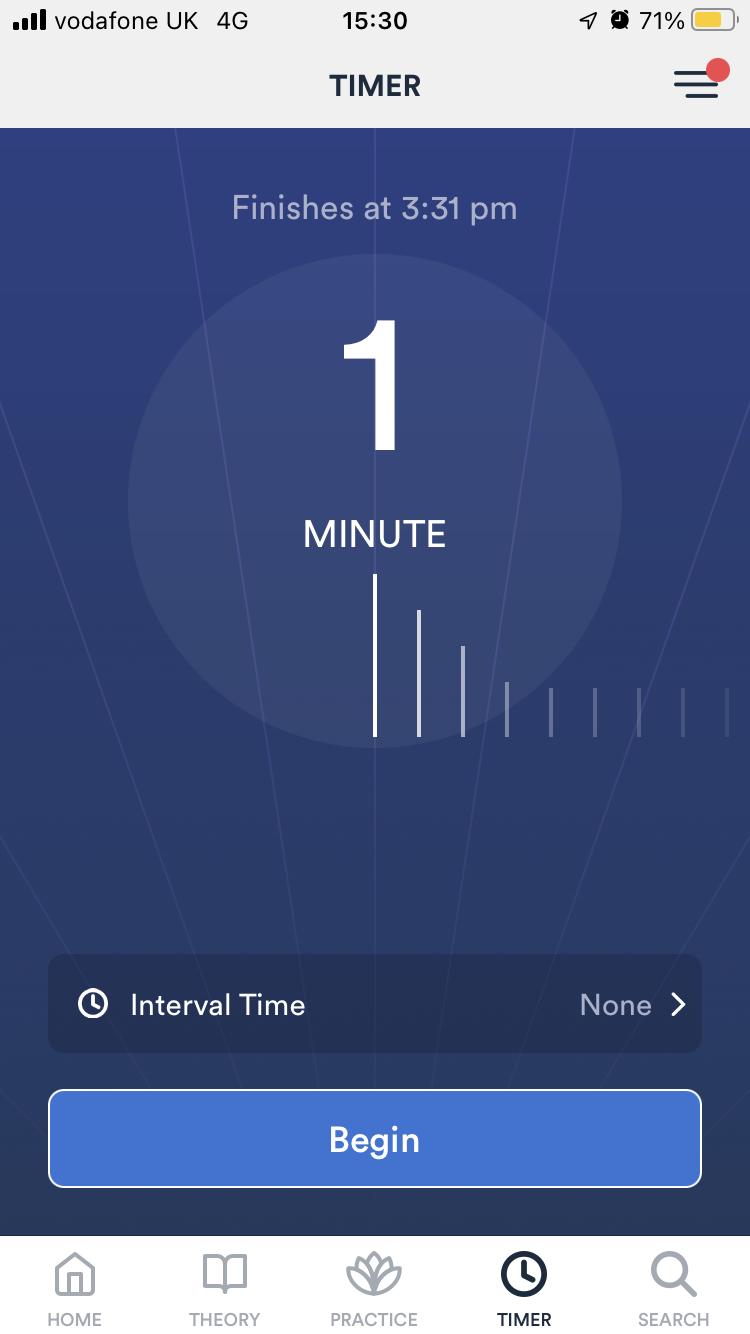This screenshot has width=750, height=1334.
Task: Select the Timer tab
Action: 524,1290
